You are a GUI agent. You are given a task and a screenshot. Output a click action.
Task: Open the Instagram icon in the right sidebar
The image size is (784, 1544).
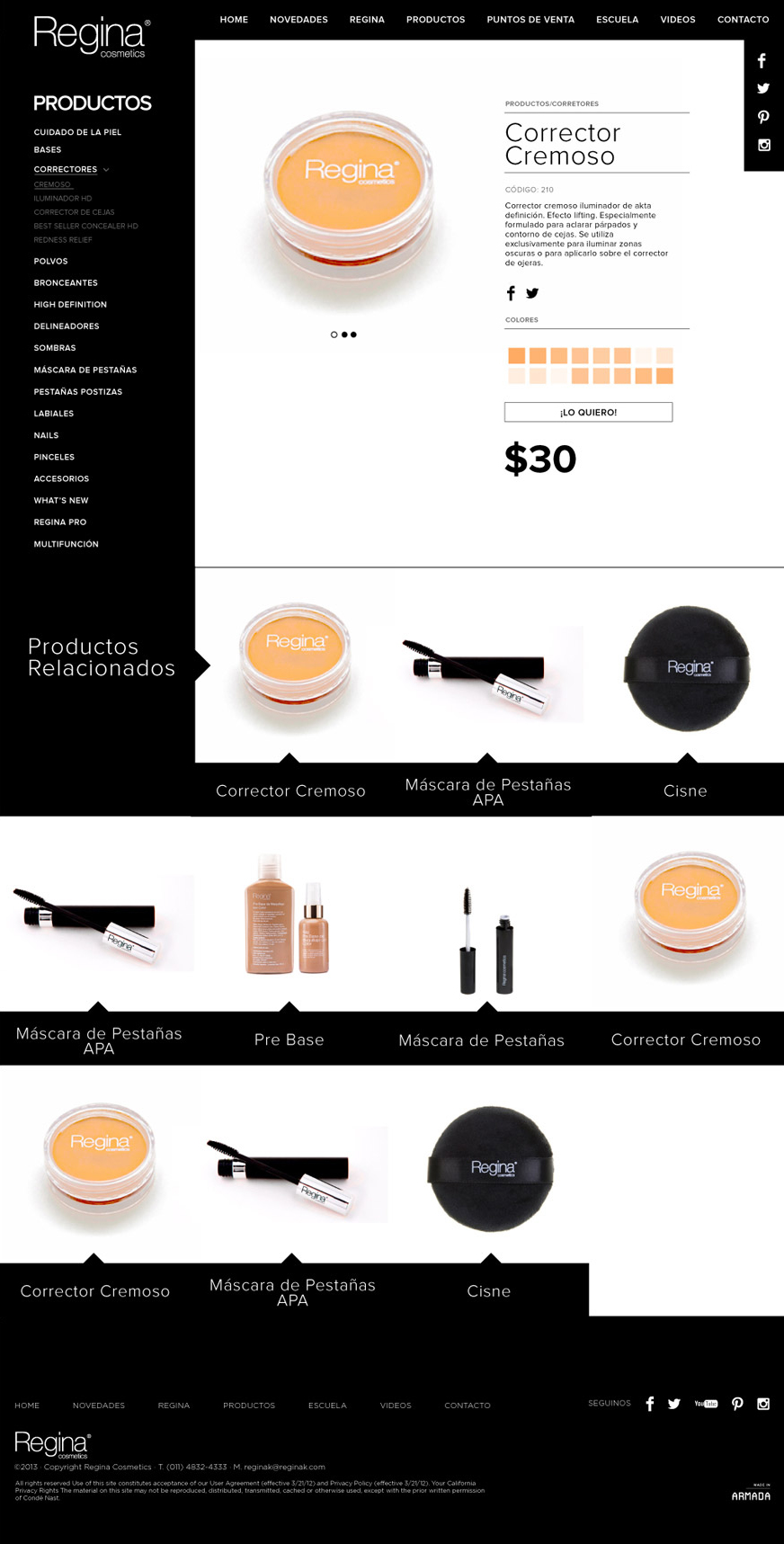coord(763,145)
